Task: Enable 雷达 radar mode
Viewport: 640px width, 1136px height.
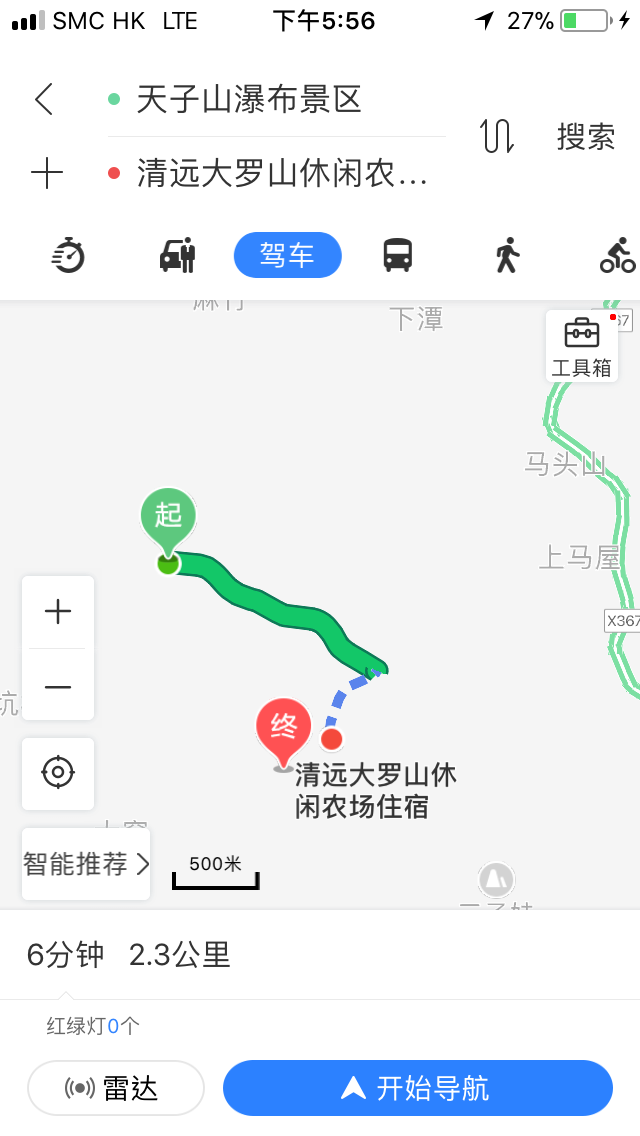Action: pyautogui.click(x=116, y=1087)
